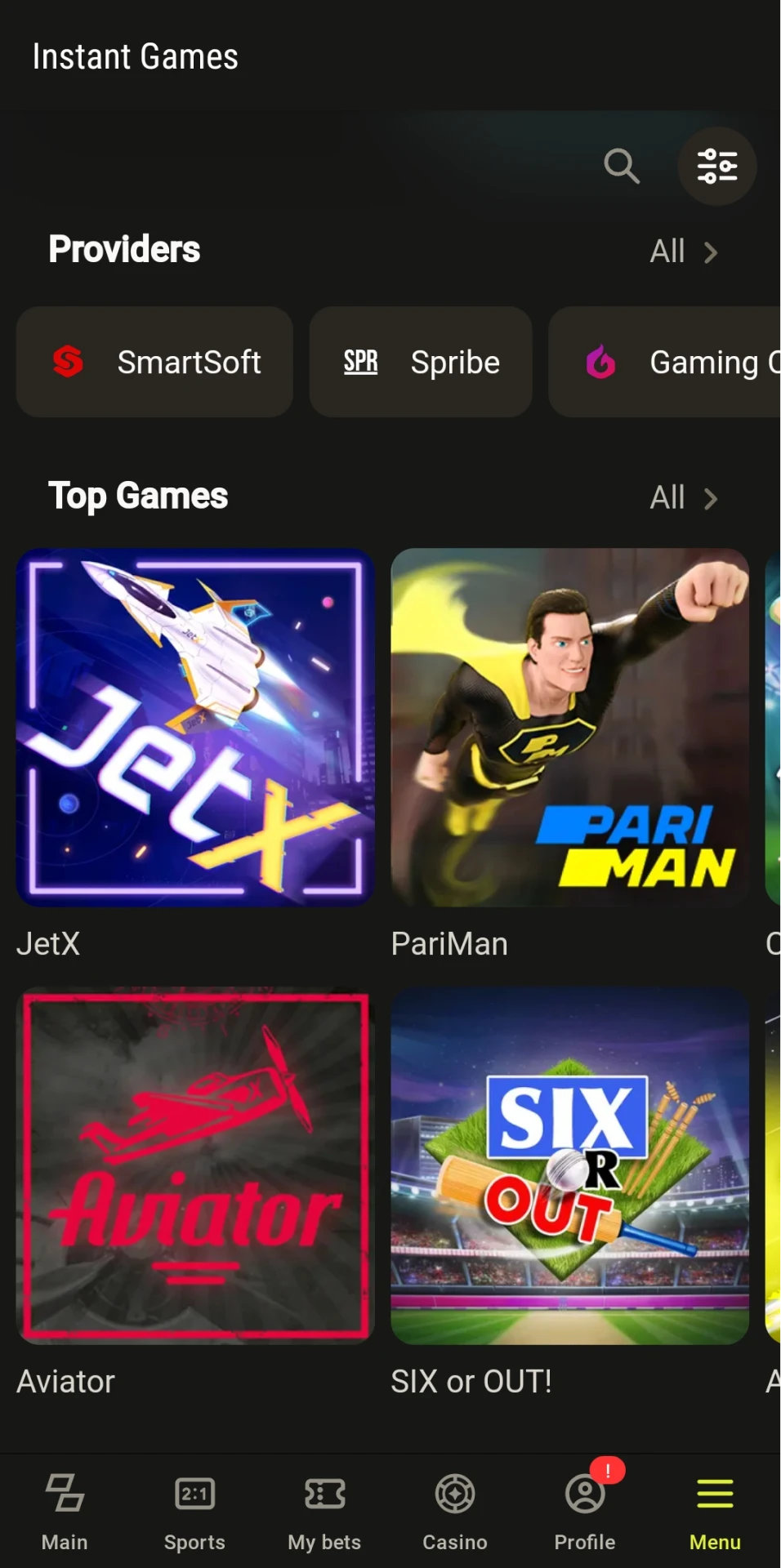Toggle the SmartSoft provider filter

click(x=154, y=363)
